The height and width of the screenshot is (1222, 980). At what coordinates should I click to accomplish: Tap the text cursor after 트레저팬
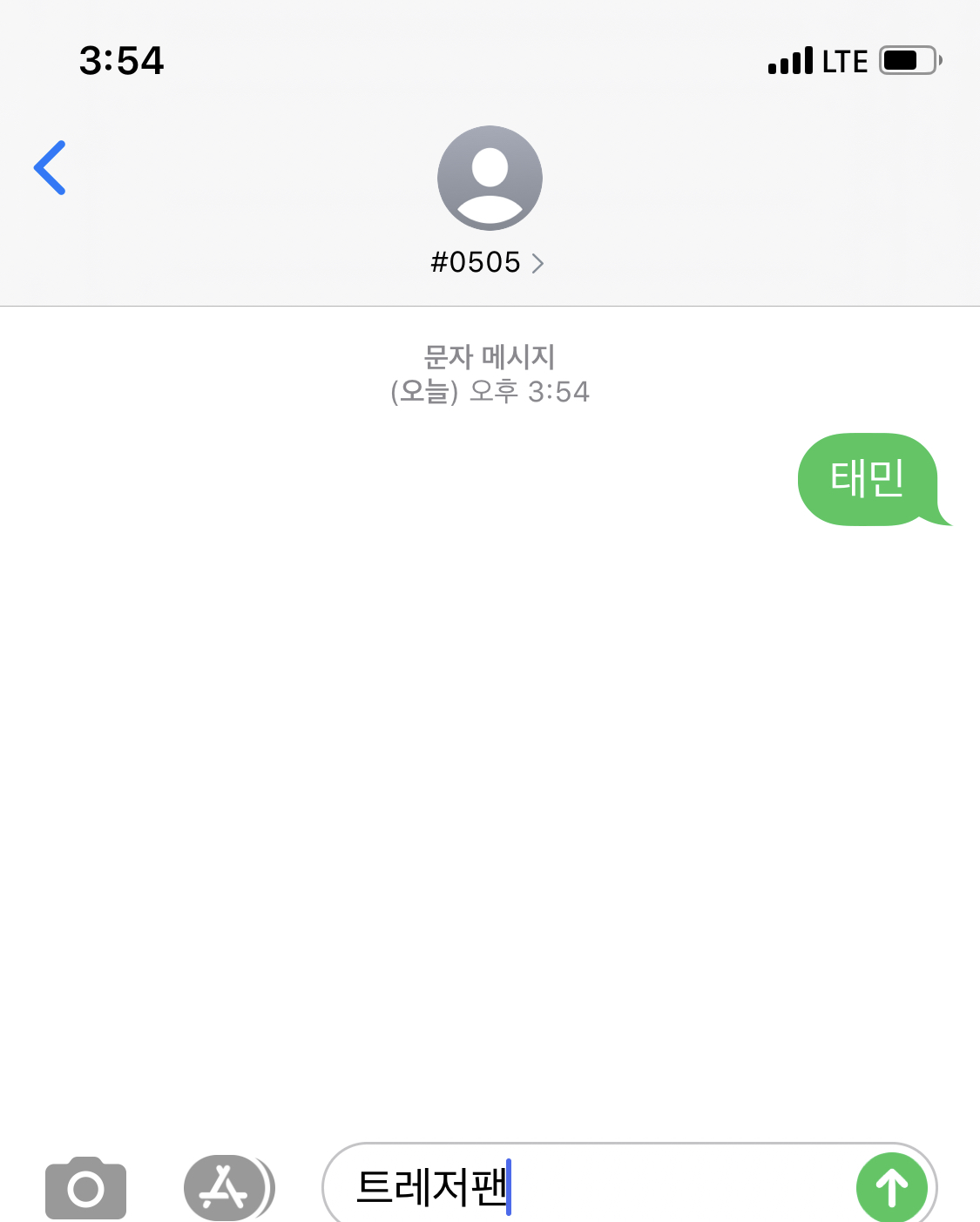click(510, 1187)
